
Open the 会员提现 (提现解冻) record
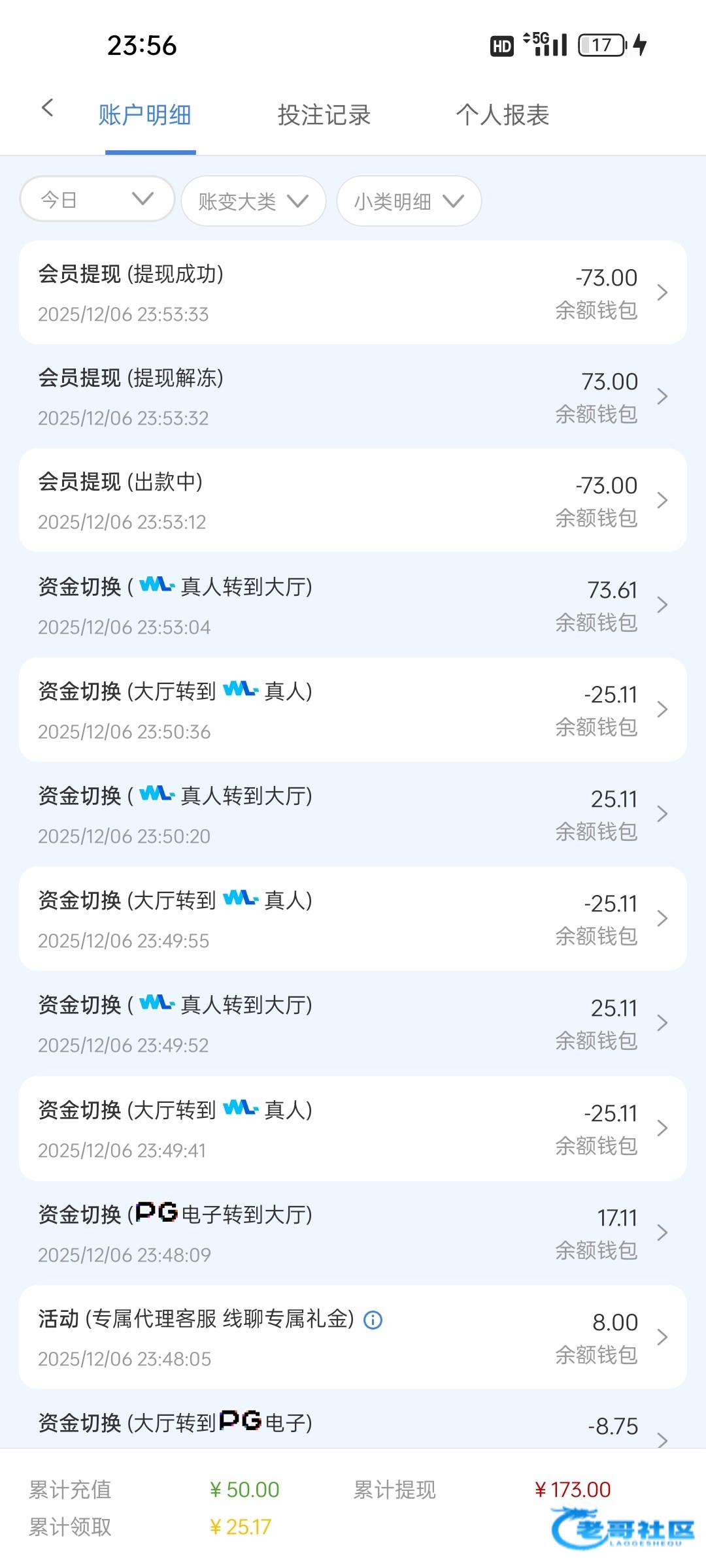pos(353,396)
